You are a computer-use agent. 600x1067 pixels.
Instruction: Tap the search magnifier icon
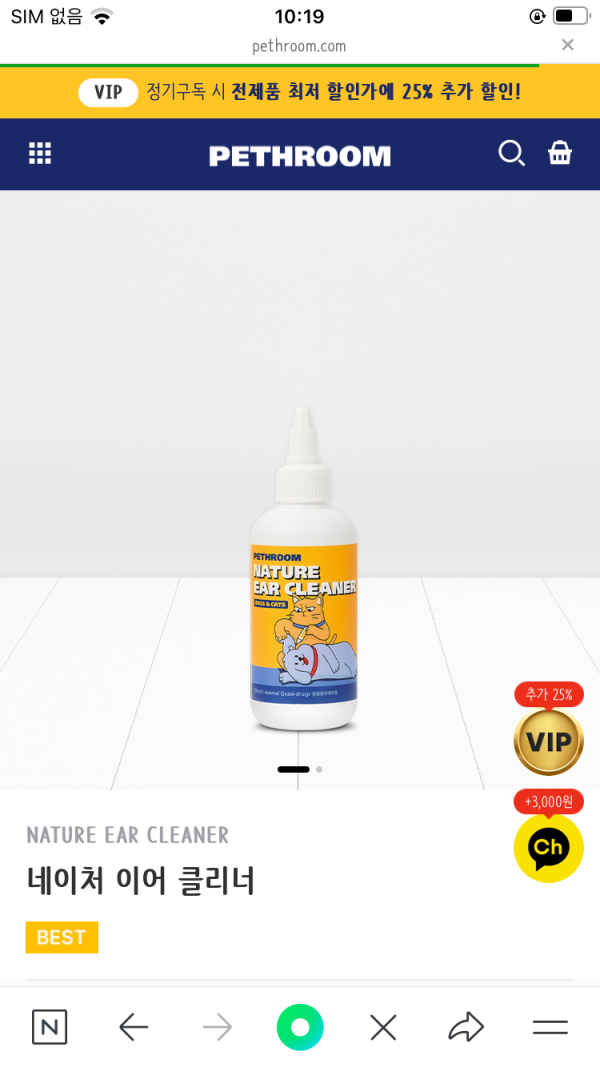[x=511, y=153]
